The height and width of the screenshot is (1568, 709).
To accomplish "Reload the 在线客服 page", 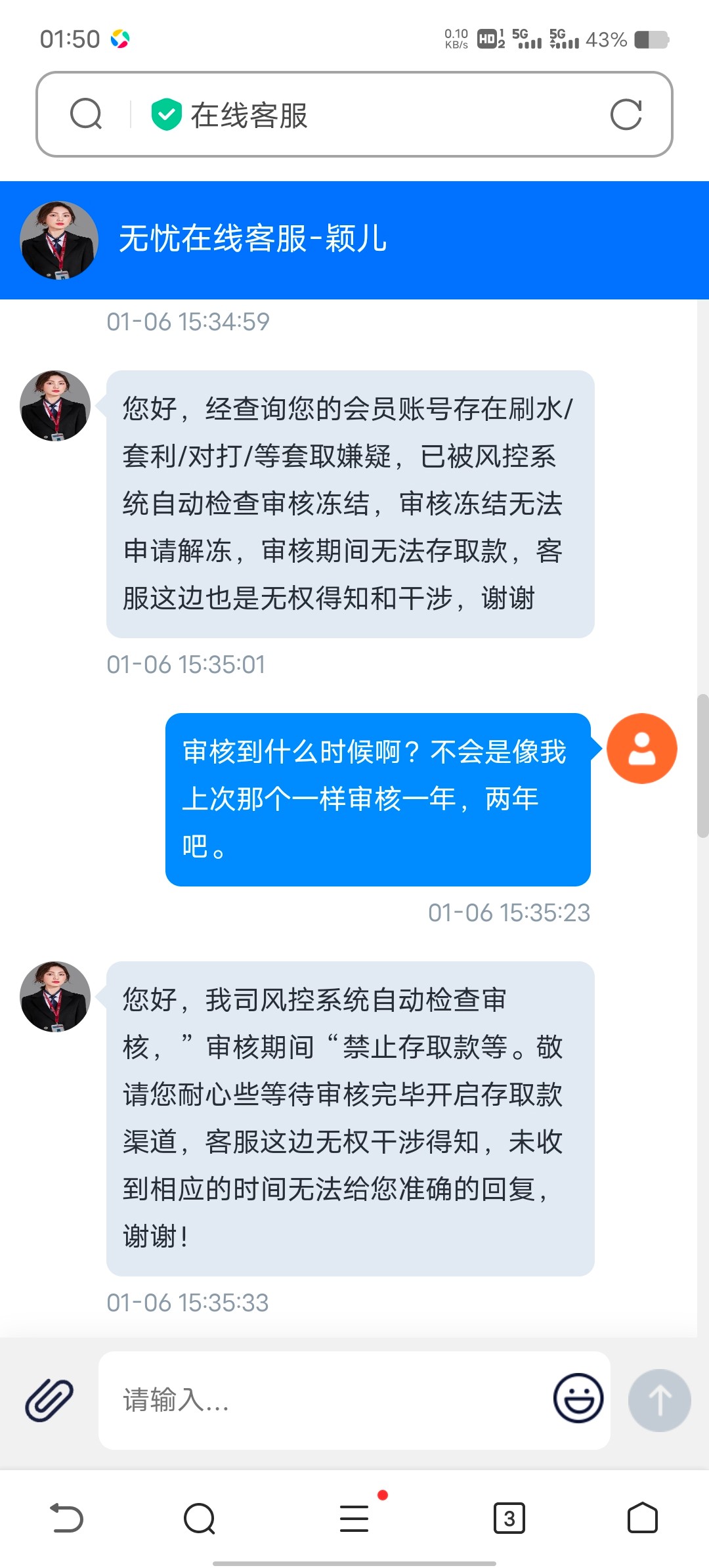I will tap(626, 115).
